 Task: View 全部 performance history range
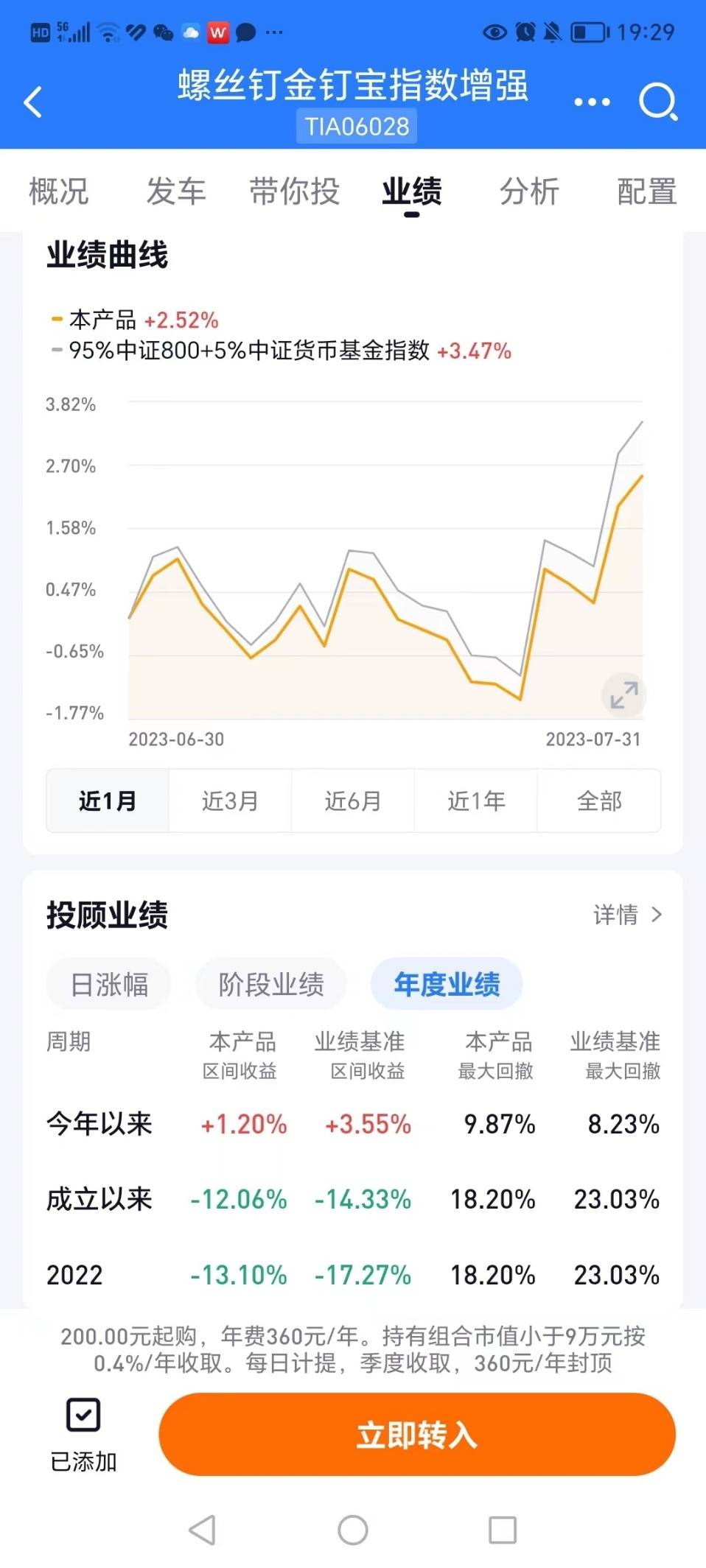pyautogui.click(x=599, y=801)
